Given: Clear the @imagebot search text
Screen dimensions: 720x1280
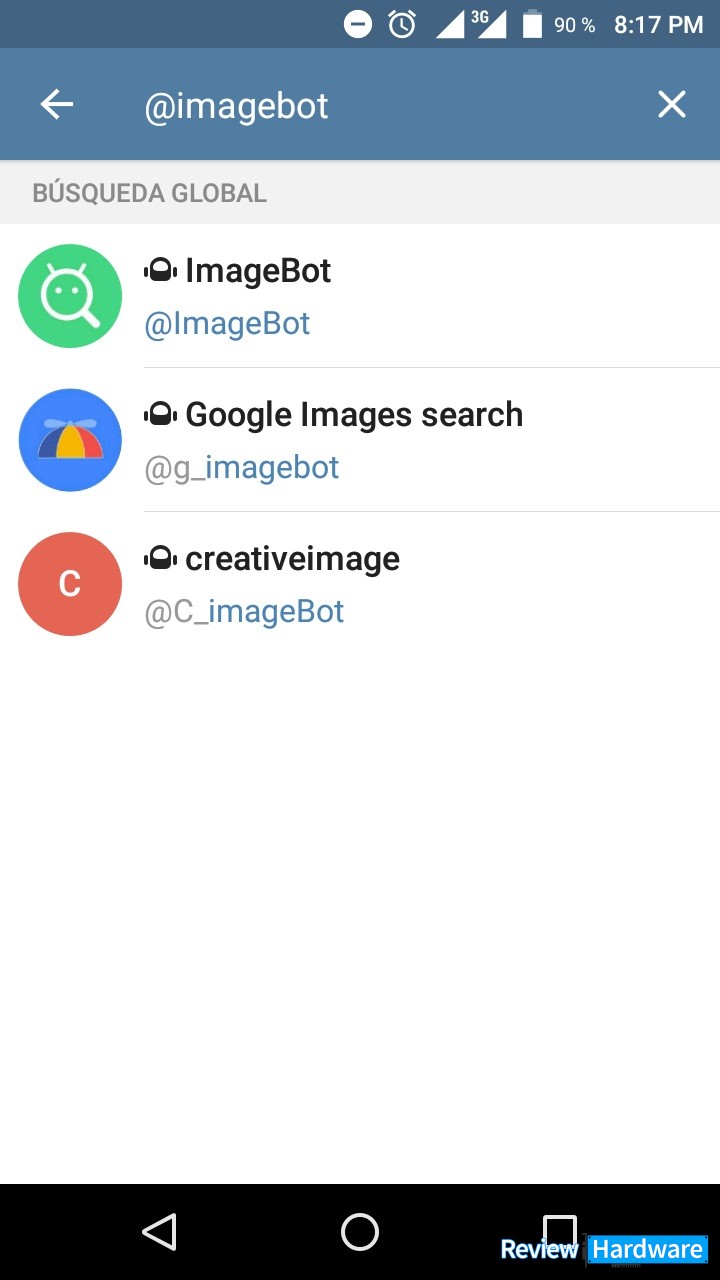Looking at the screenshot, I should 671,104.
